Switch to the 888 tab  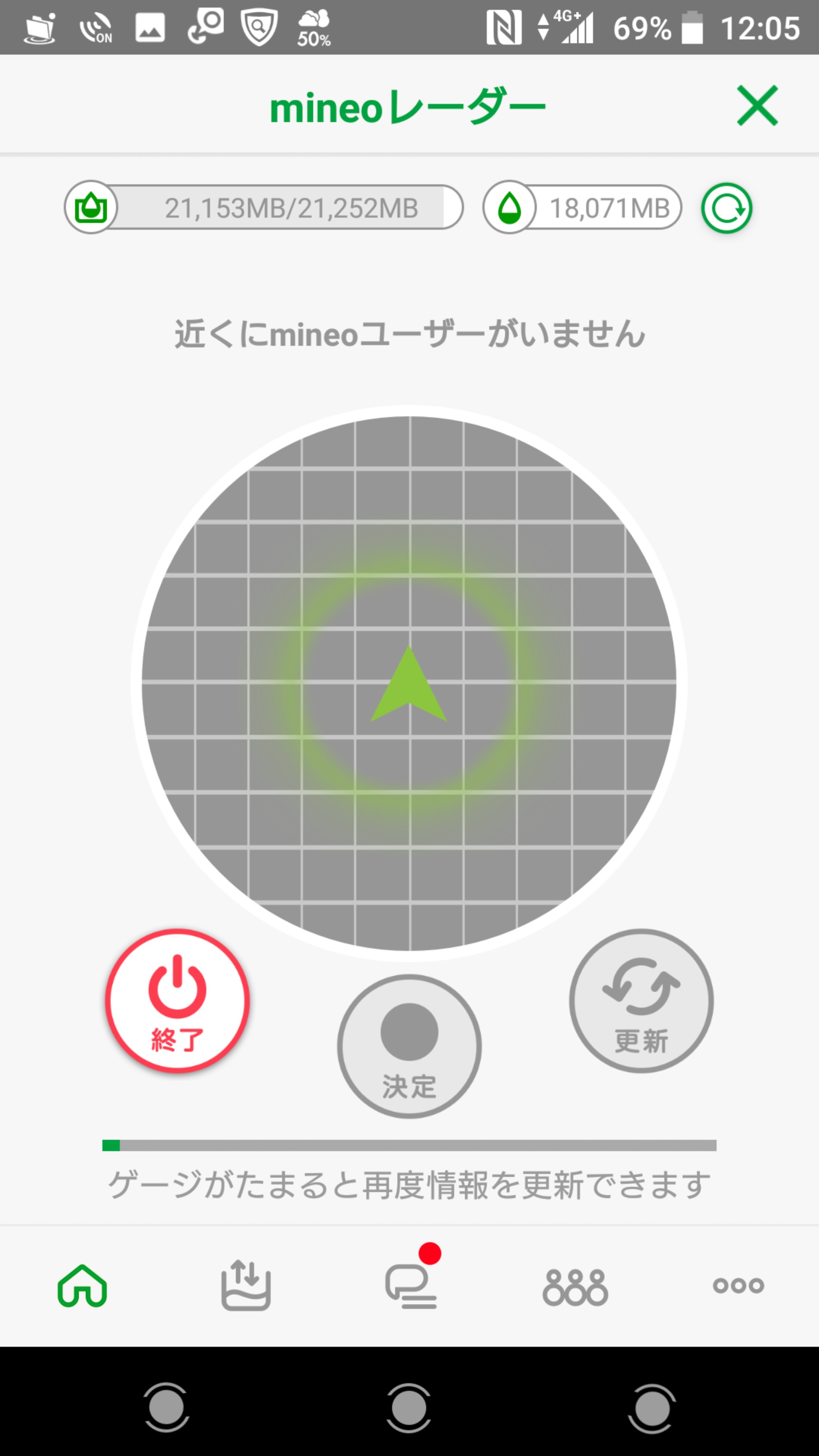click(575, 1287)
